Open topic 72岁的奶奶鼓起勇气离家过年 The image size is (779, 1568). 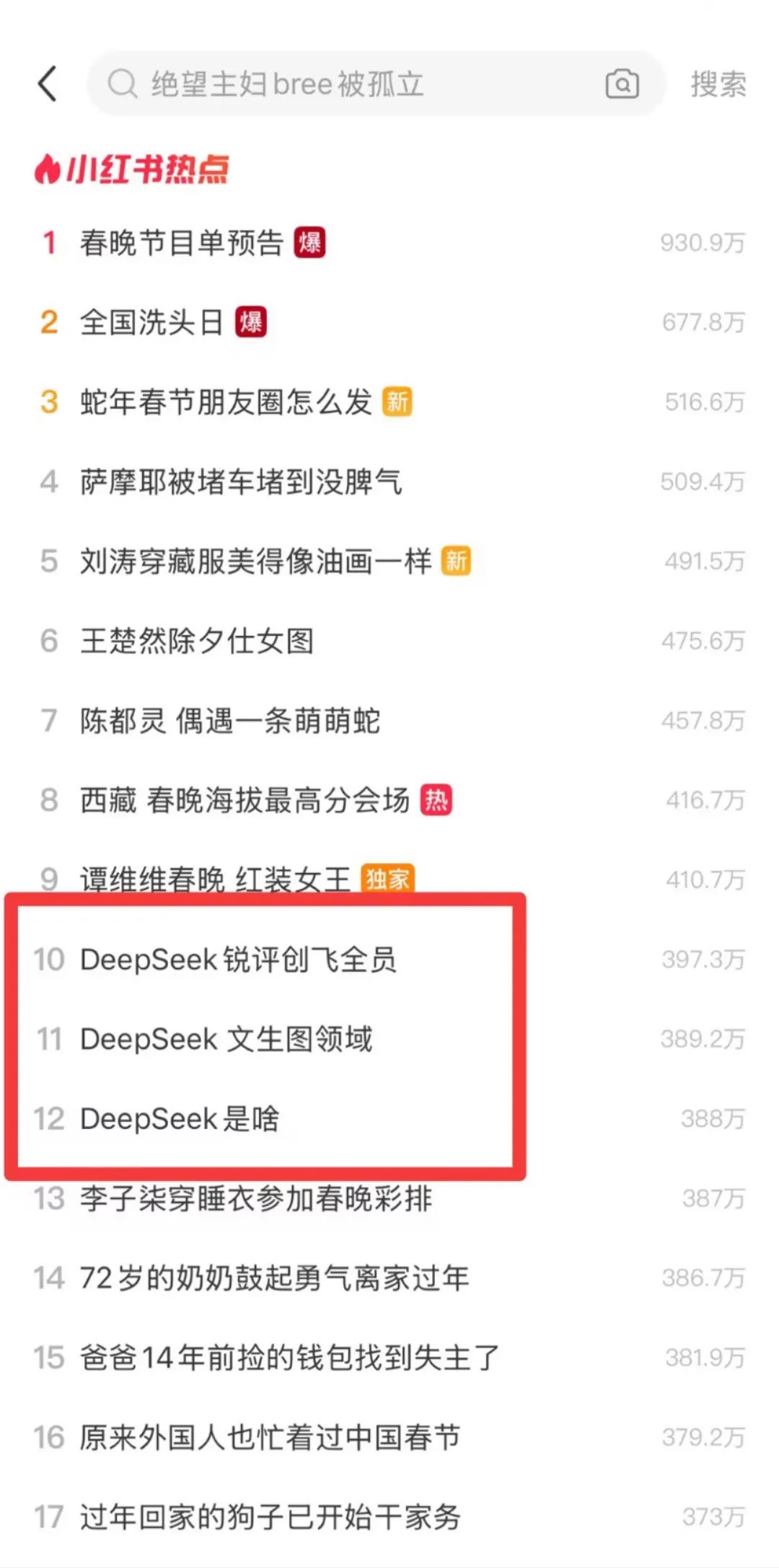point(274,1278)
